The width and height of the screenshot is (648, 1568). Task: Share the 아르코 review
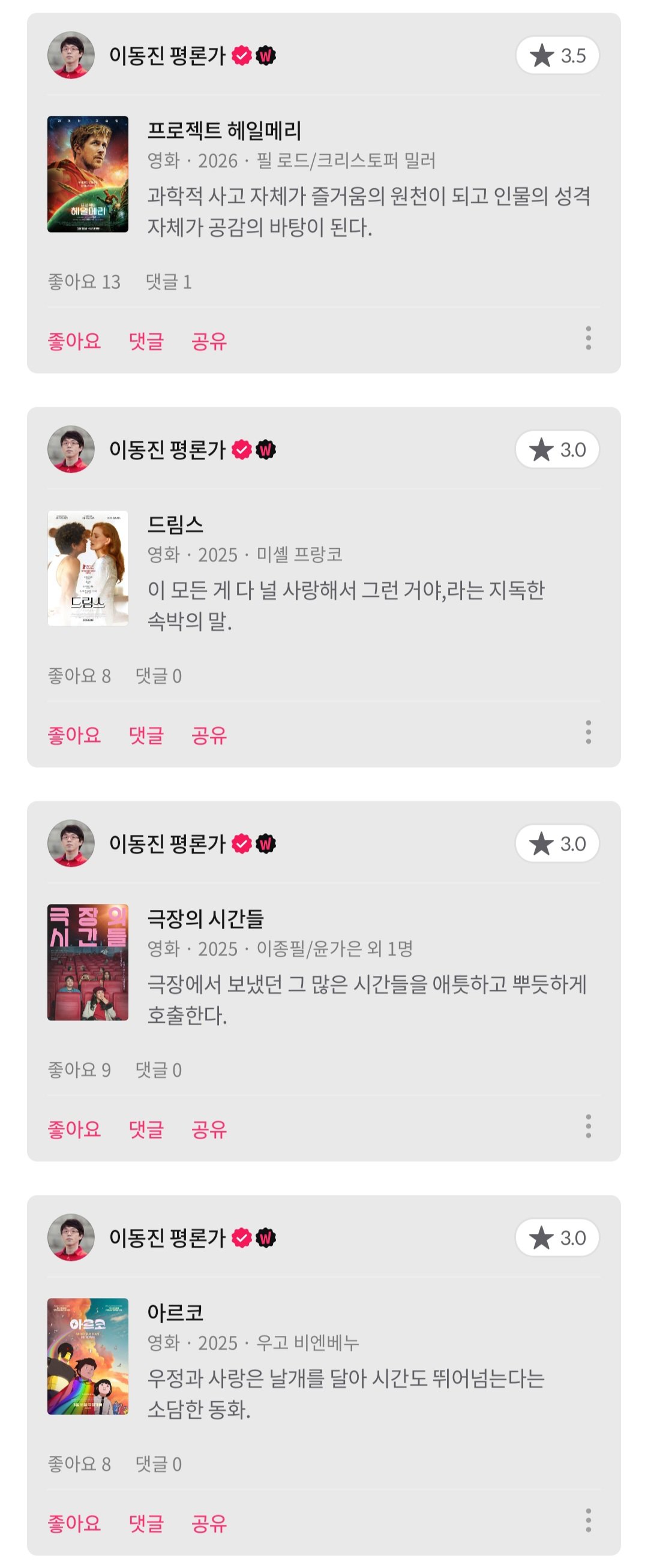coord(209,1524)
